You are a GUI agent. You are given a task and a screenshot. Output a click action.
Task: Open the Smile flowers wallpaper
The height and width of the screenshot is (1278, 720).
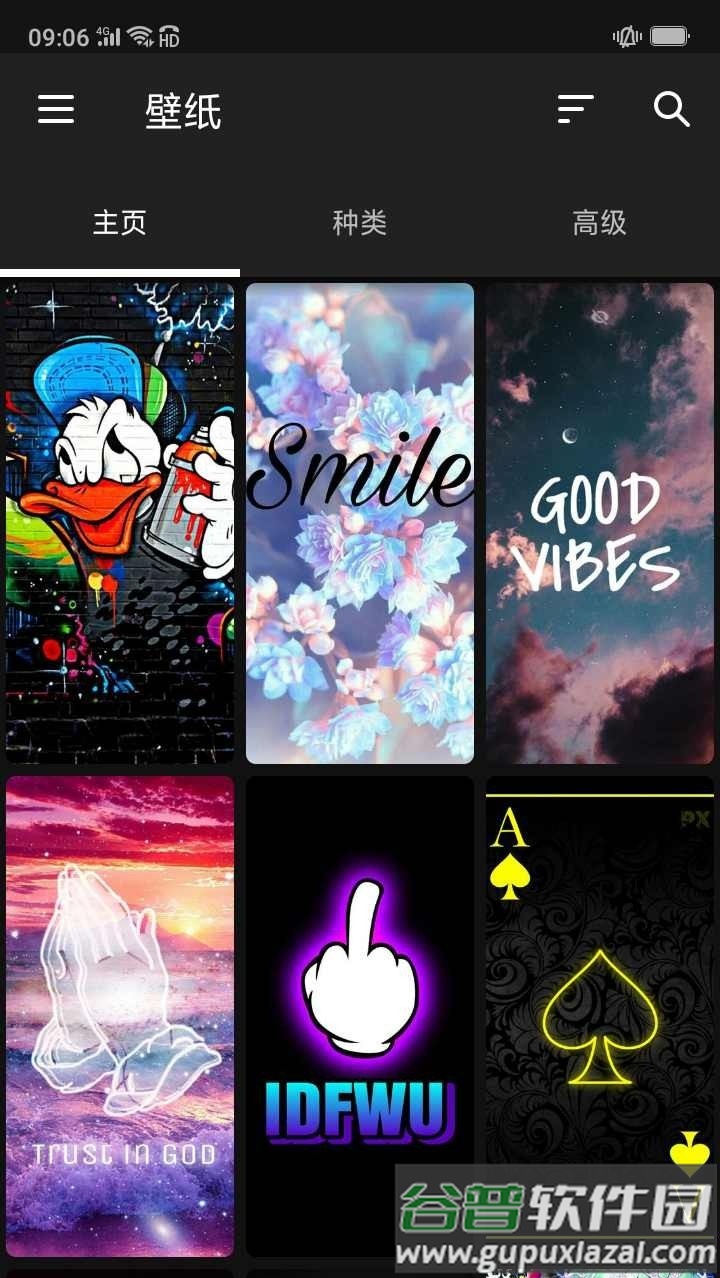coord(360,522)
